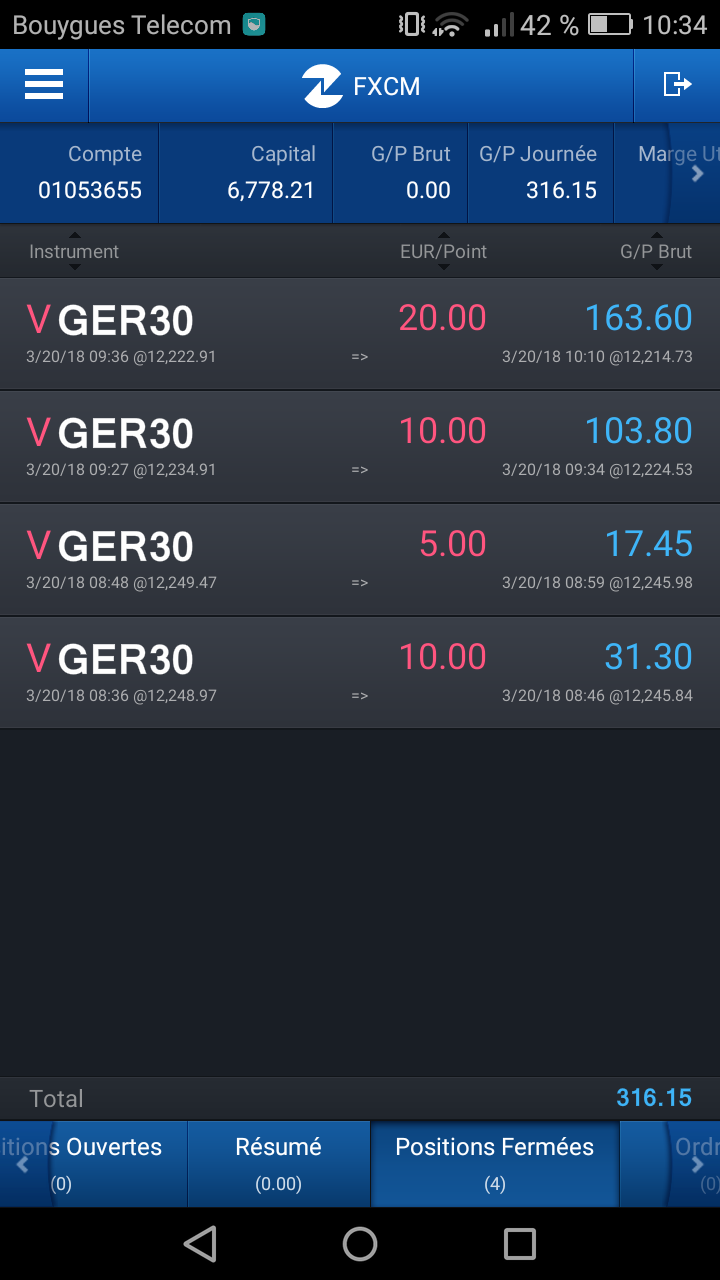This screenshot has width=720, height=1280.
Task: Open GER30 trade with 17.45 profit
Action: [x=360, y=560]
